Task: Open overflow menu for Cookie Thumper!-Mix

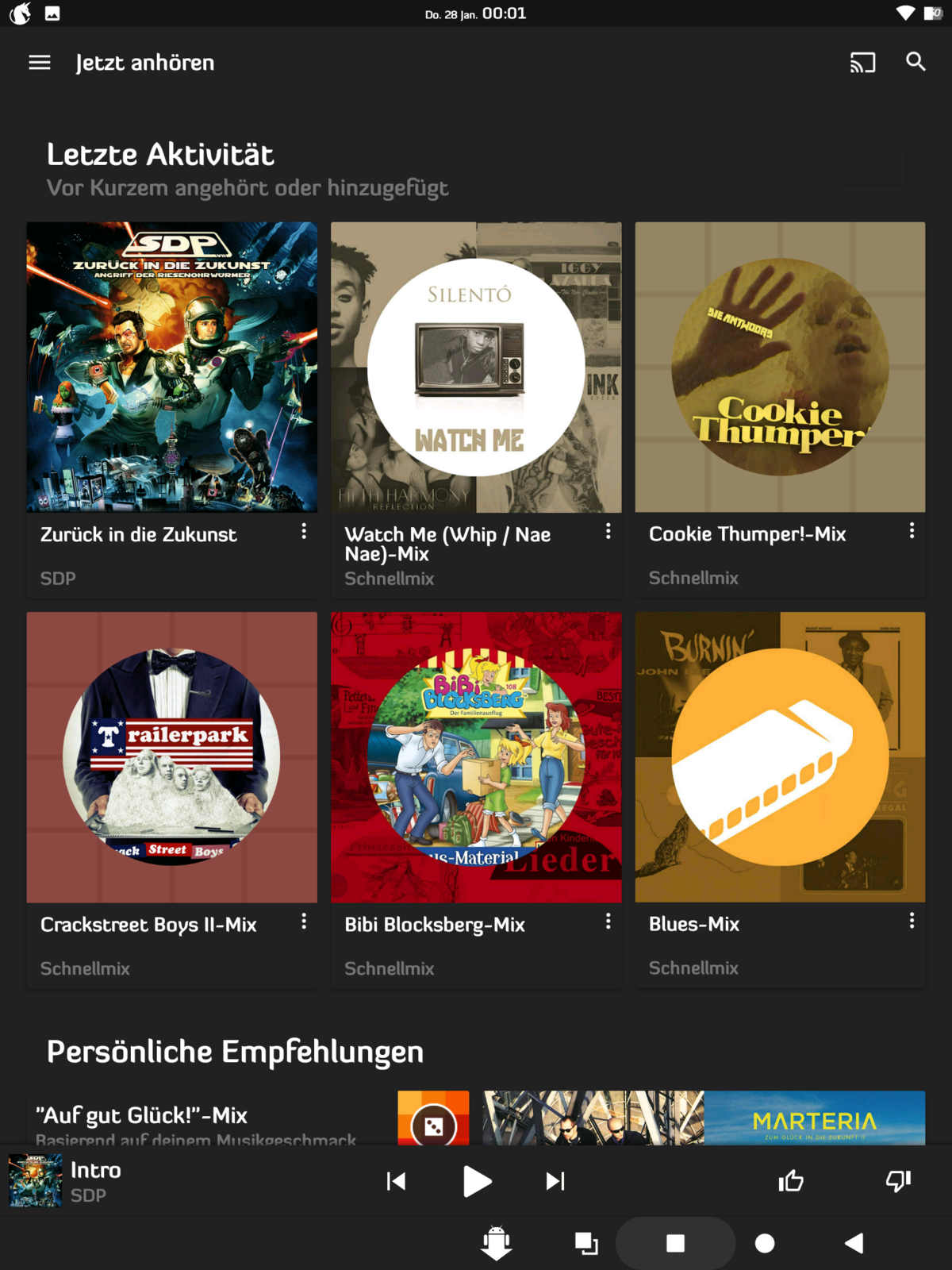Action: click(912, 531)
